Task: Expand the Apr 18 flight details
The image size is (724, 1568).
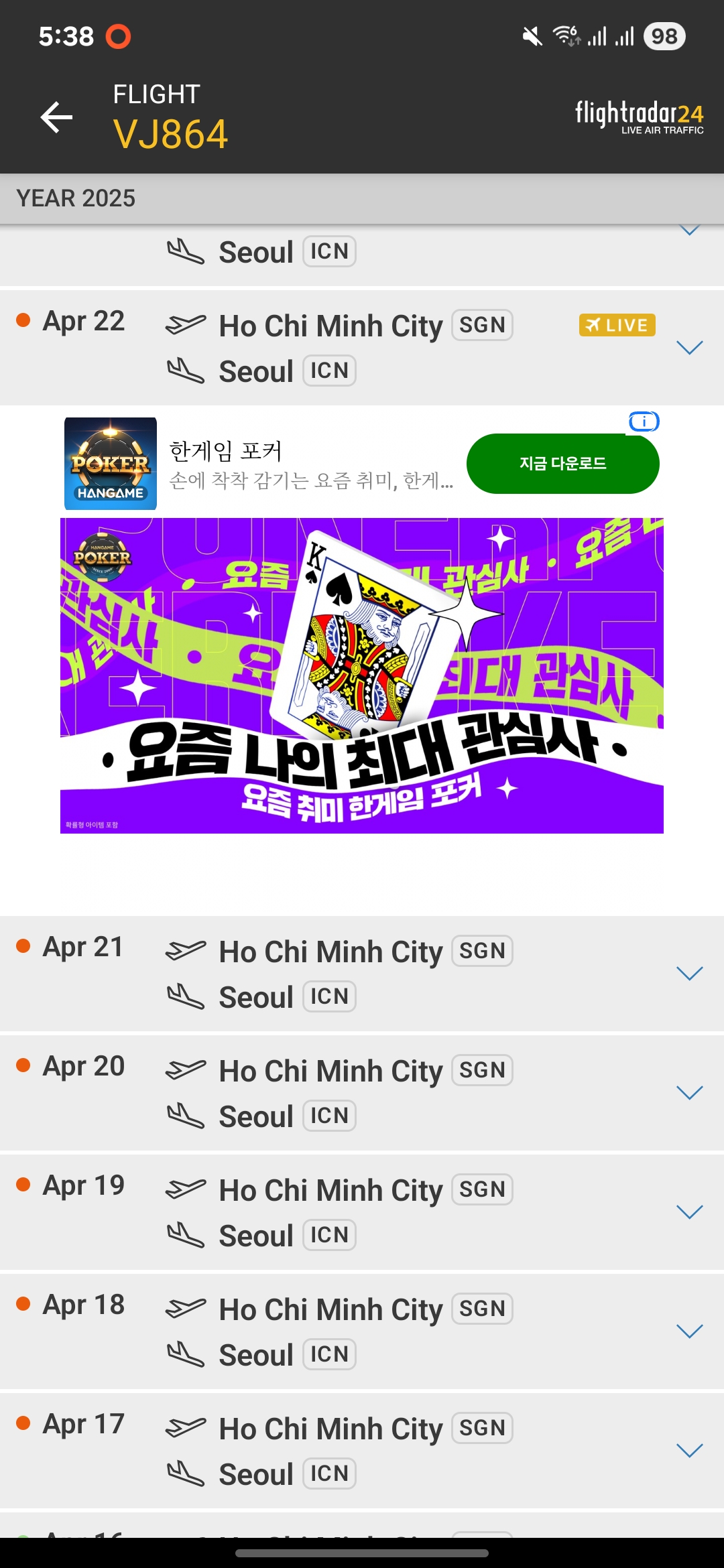Action: pos(689,1331)
